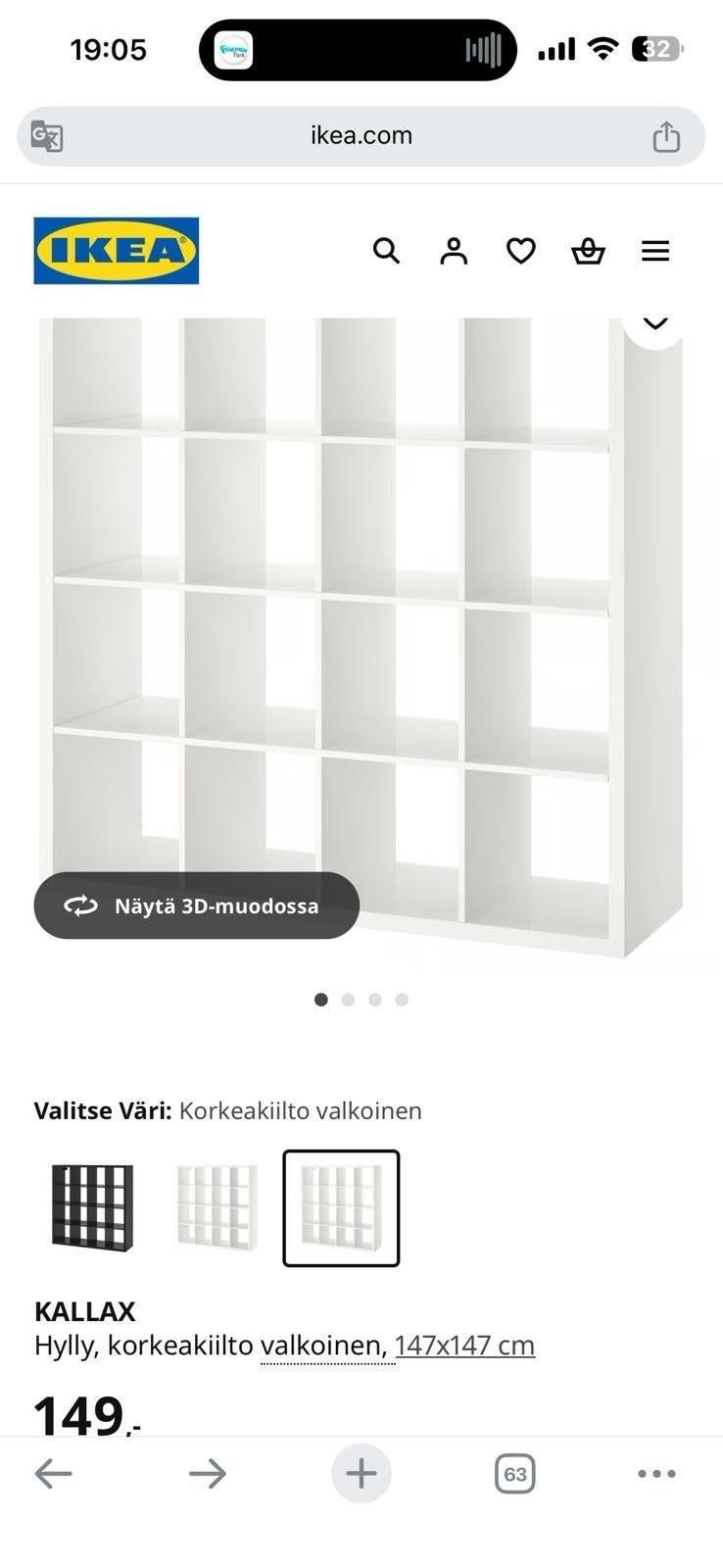
Task: Tap the Näytä 3D-muodossa button
Action: 196,906
